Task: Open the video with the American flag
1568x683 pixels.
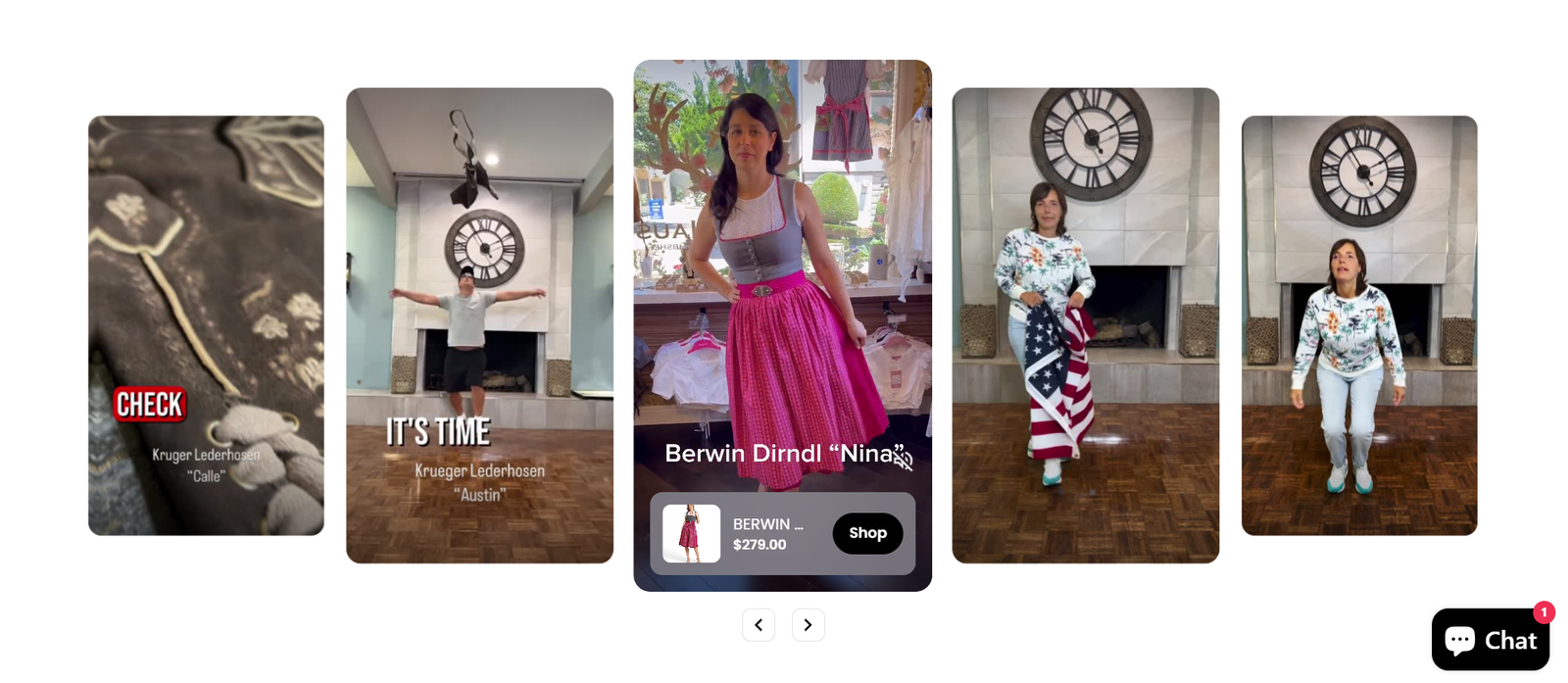Action: tap(1085, 325)
